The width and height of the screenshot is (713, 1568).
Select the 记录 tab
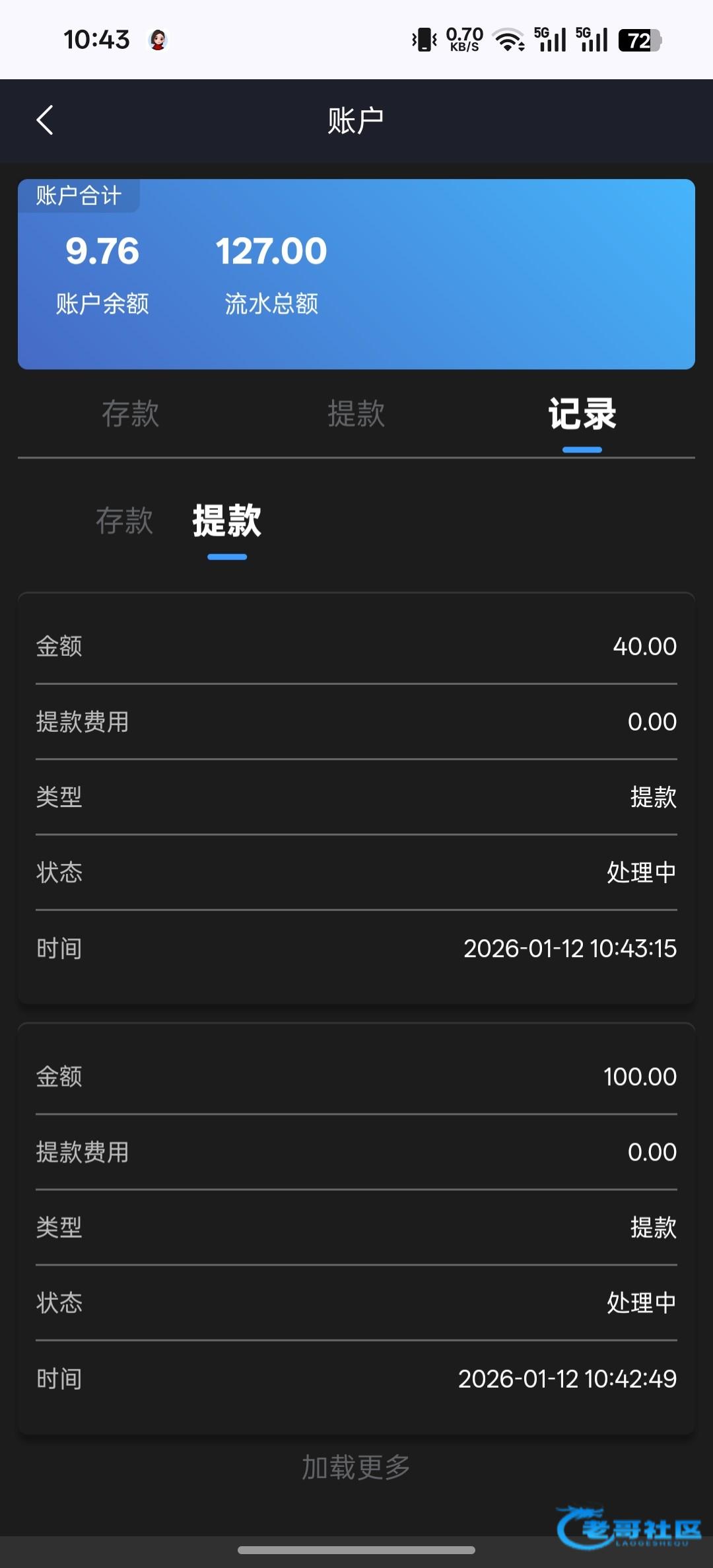pos(582,414)
